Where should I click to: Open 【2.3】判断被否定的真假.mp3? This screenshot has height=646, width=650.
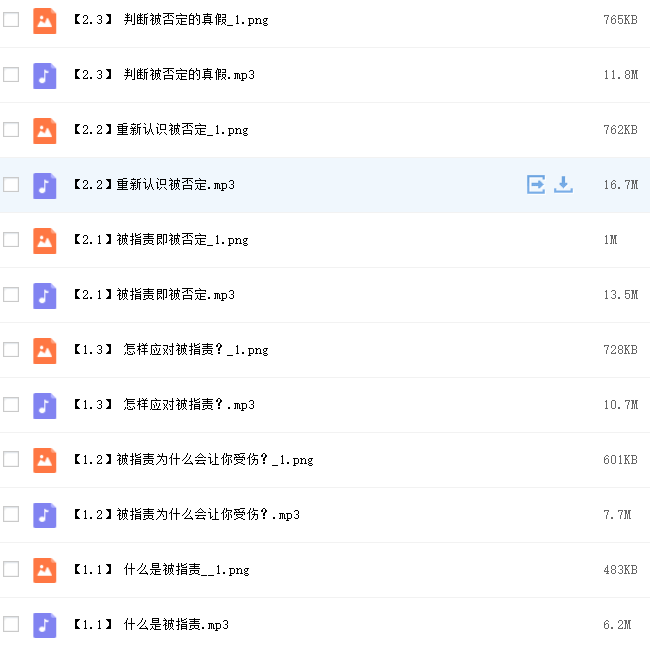[164, 75]
